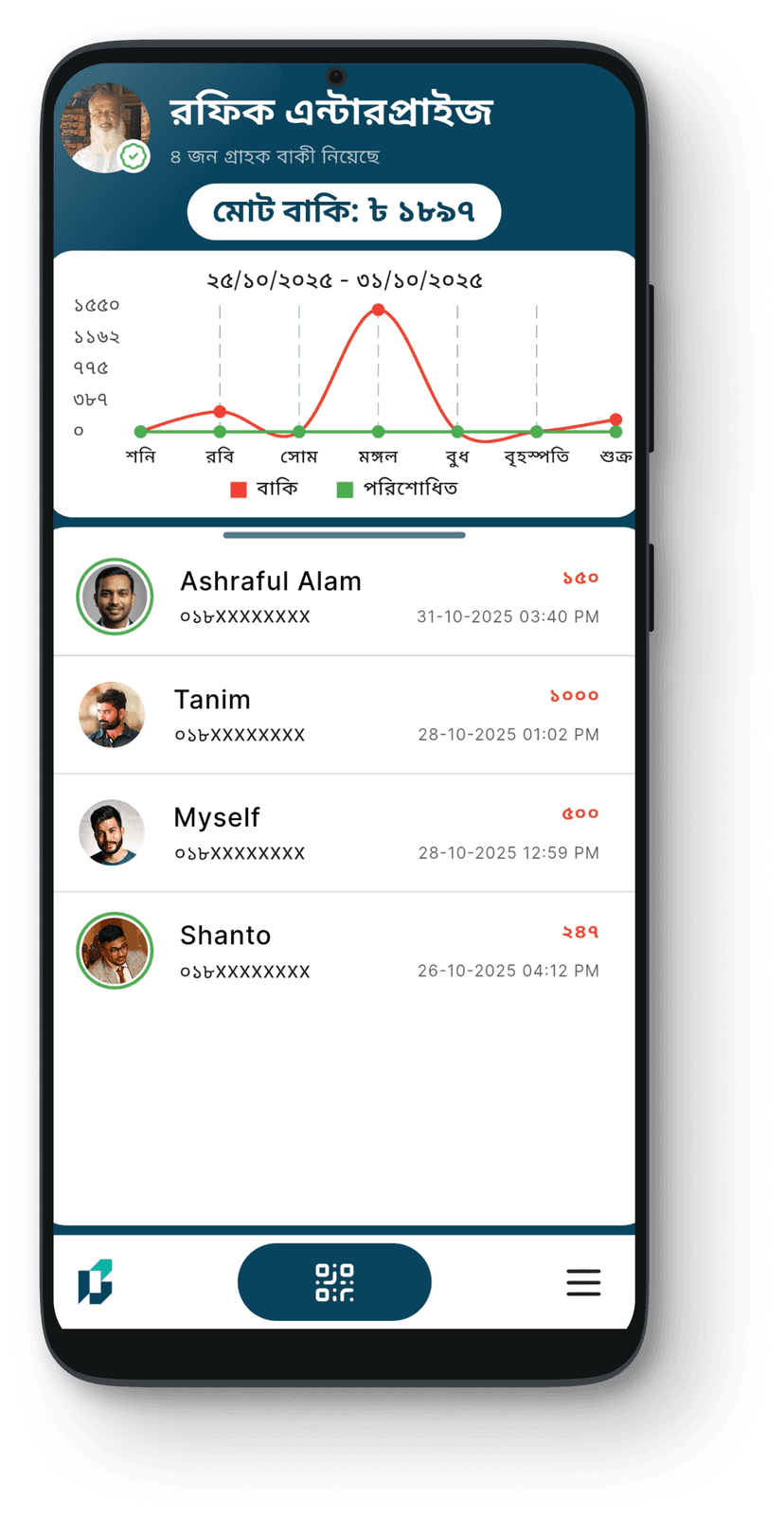This screenshot has height=1517, width=784.
Task: Tap Shanto's green-ringed avatar
Action: point(114,951)
